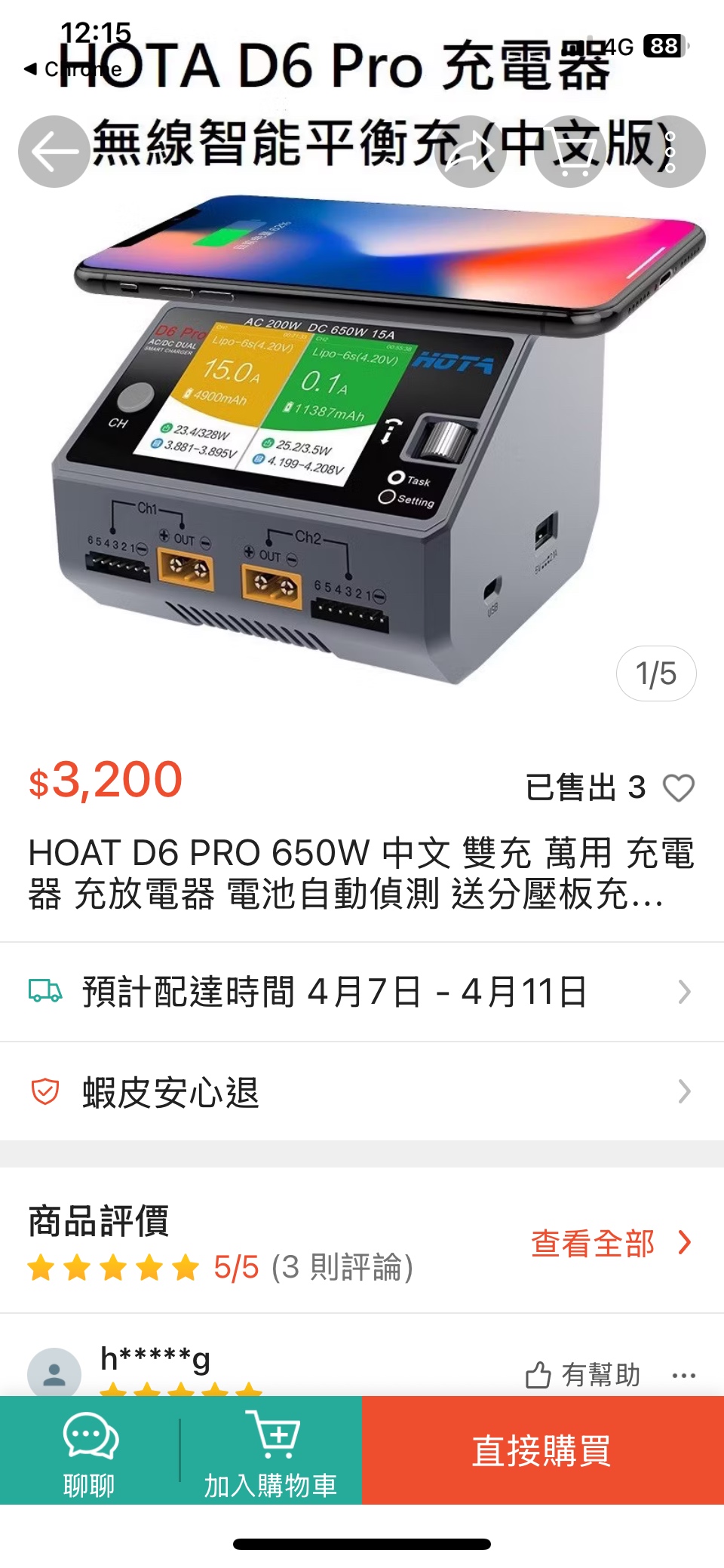Share this product listing
The image size is (724, 1568).
click(471, 152)
